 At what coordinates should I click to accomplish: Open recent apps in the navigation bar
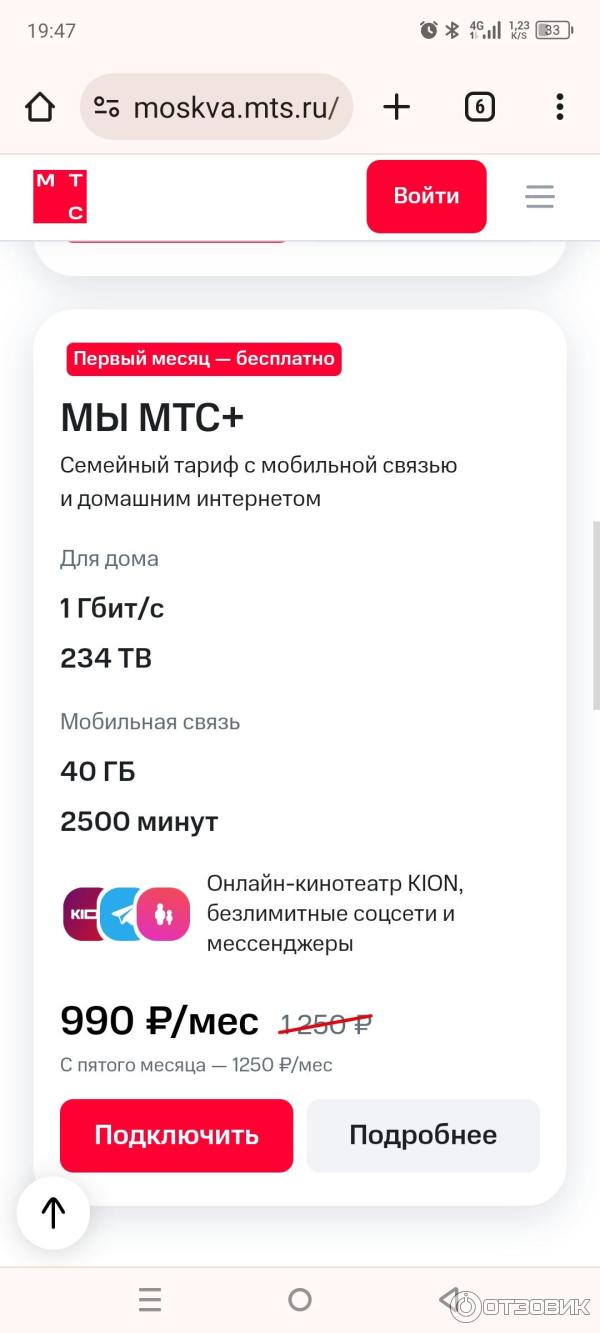150,1299
